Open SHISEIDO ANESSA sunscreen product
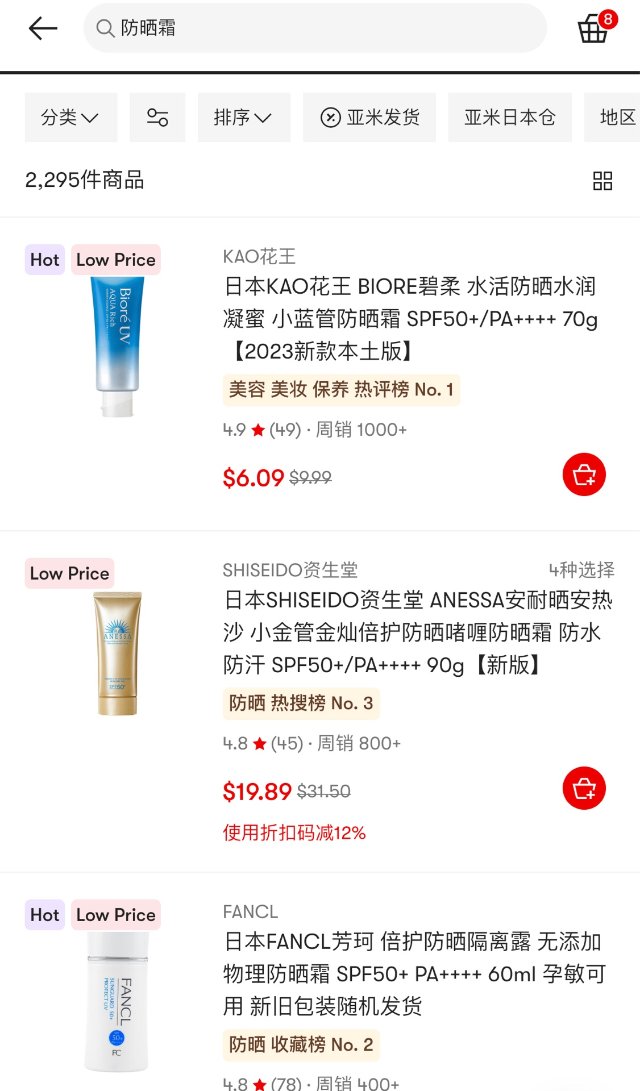Viewport: 640px width, 1091px height. 418,632
